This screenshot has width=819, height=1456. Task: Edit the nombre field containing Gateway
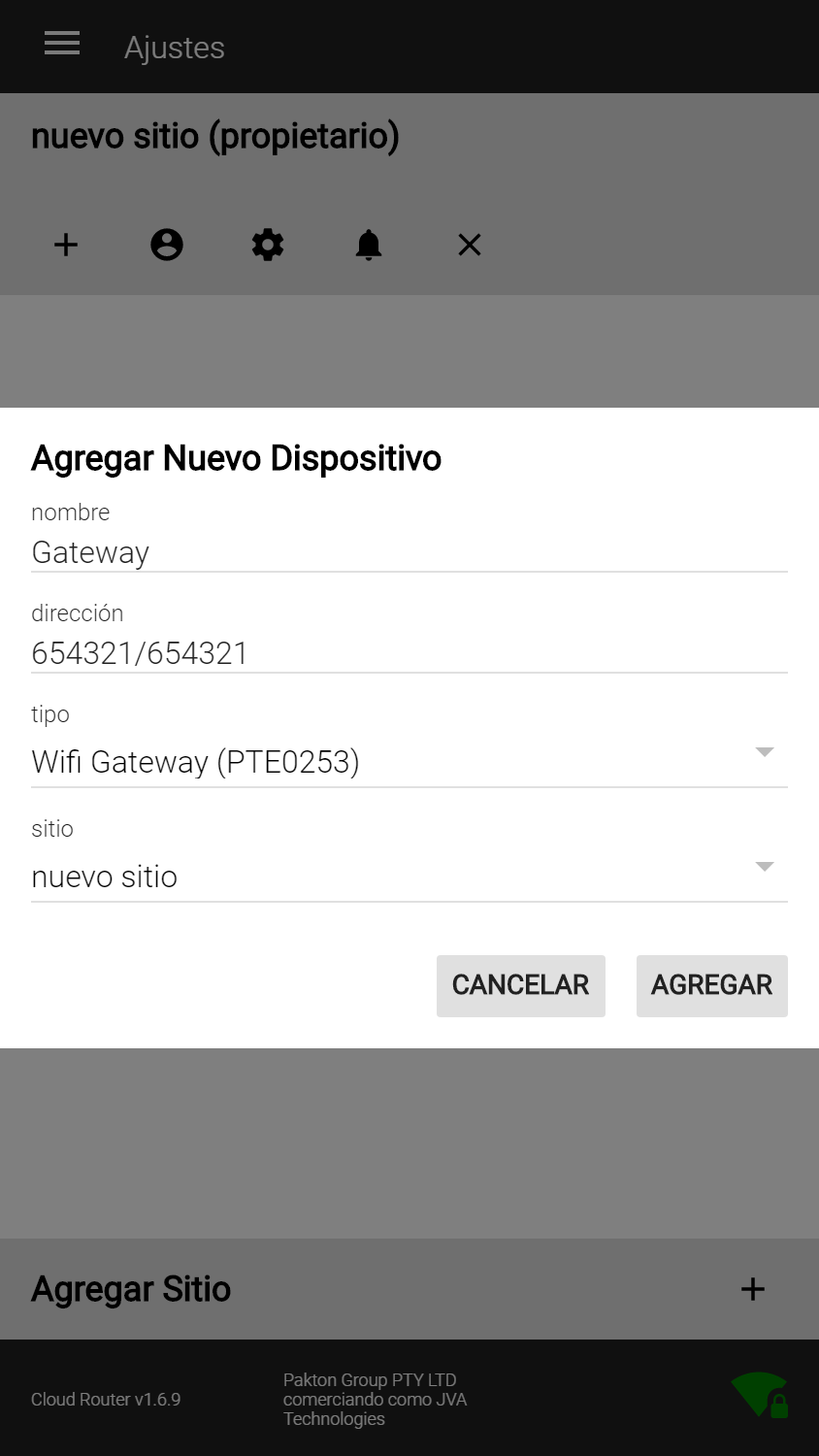tap(409, 552)
